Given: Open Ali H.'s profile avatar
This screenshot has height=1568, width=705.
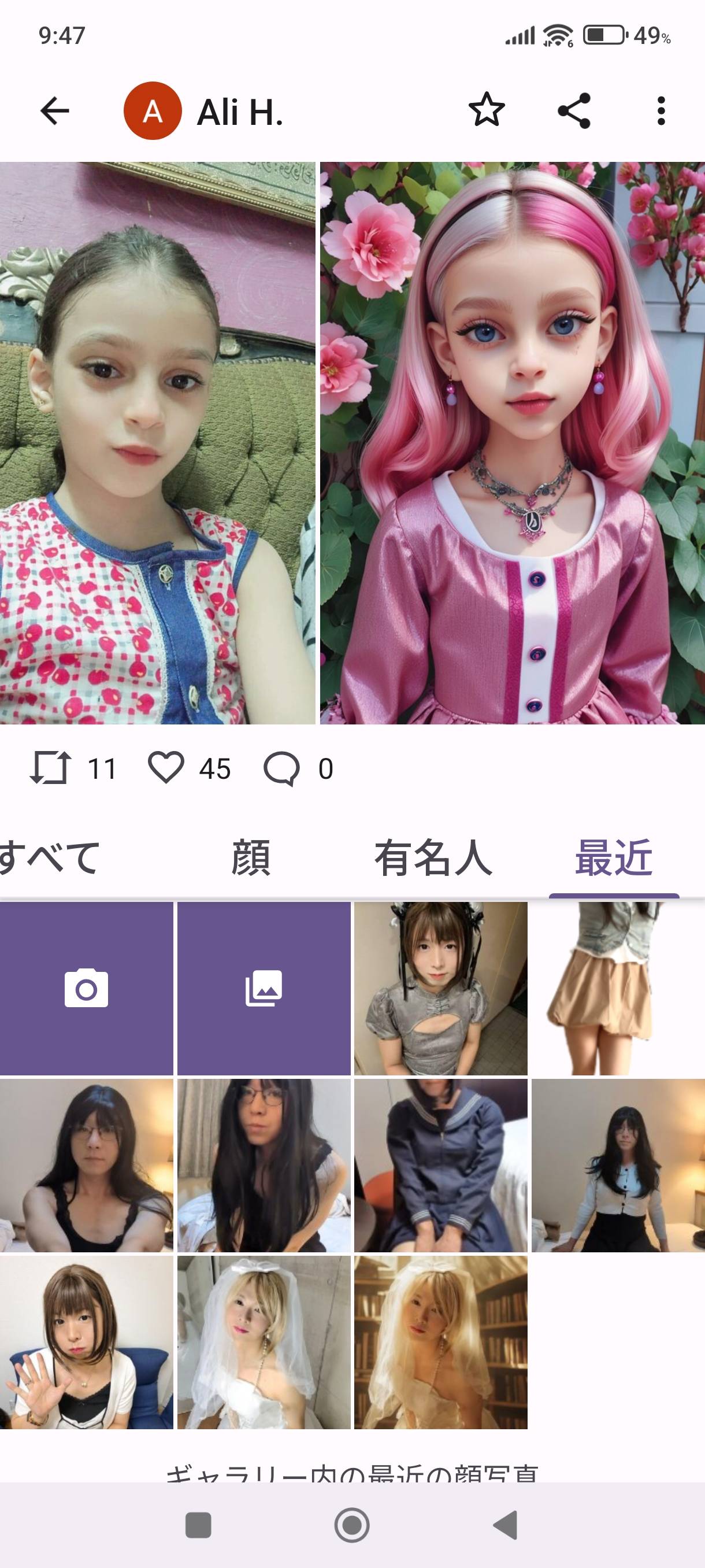Looking at the screenshot, I should coord(153,111).
